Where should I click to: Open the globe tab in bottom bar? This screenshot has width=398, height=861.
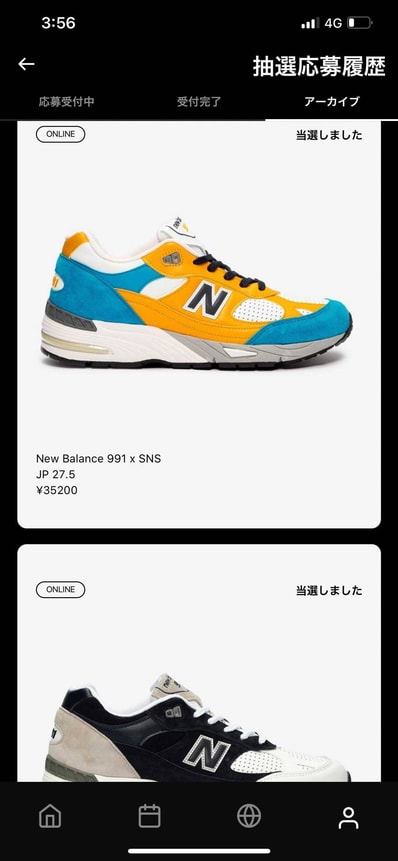249,816
